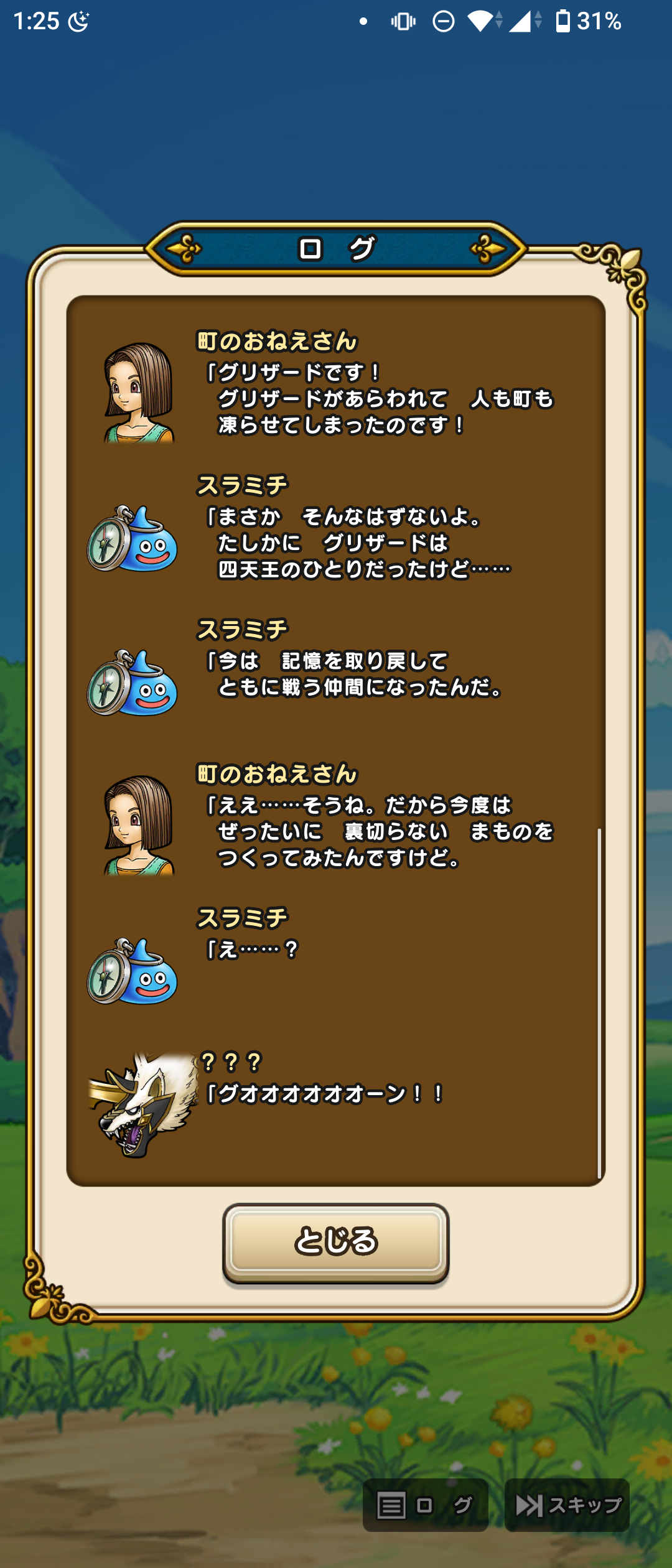This screenshot has width=672, height=1568.
Task: Close the log dialog with とじる
Action: (x=335, y=1241)
